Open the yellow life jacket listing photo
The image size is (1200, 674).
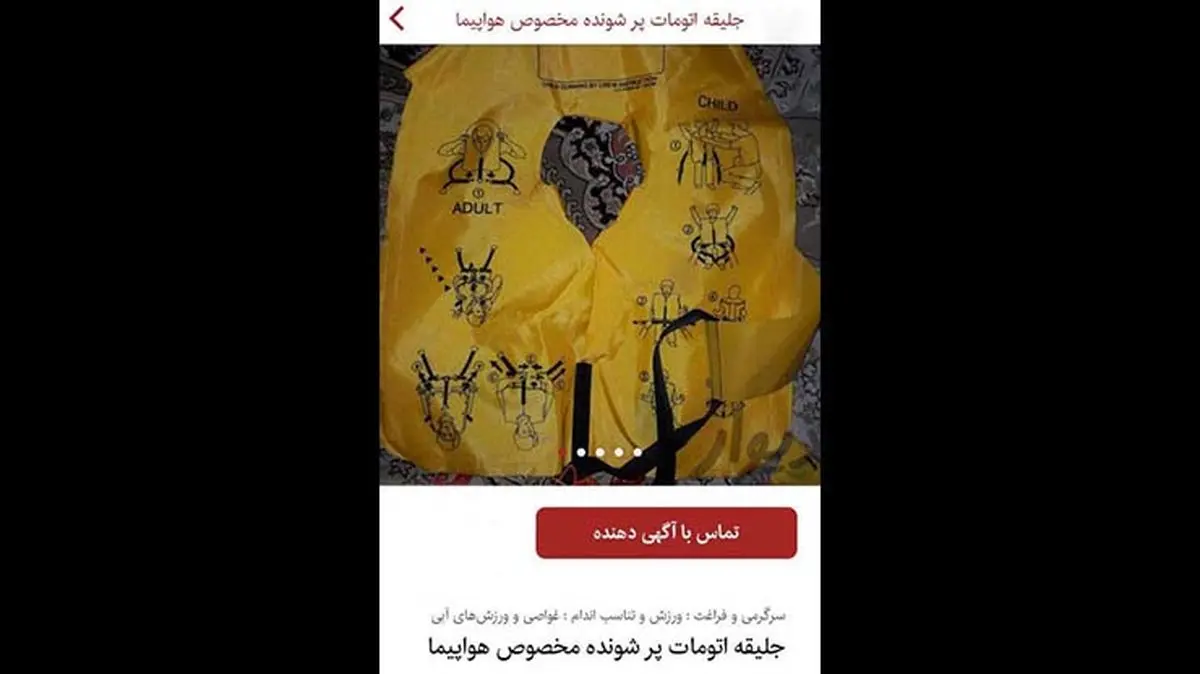click(x=600, y=265)
